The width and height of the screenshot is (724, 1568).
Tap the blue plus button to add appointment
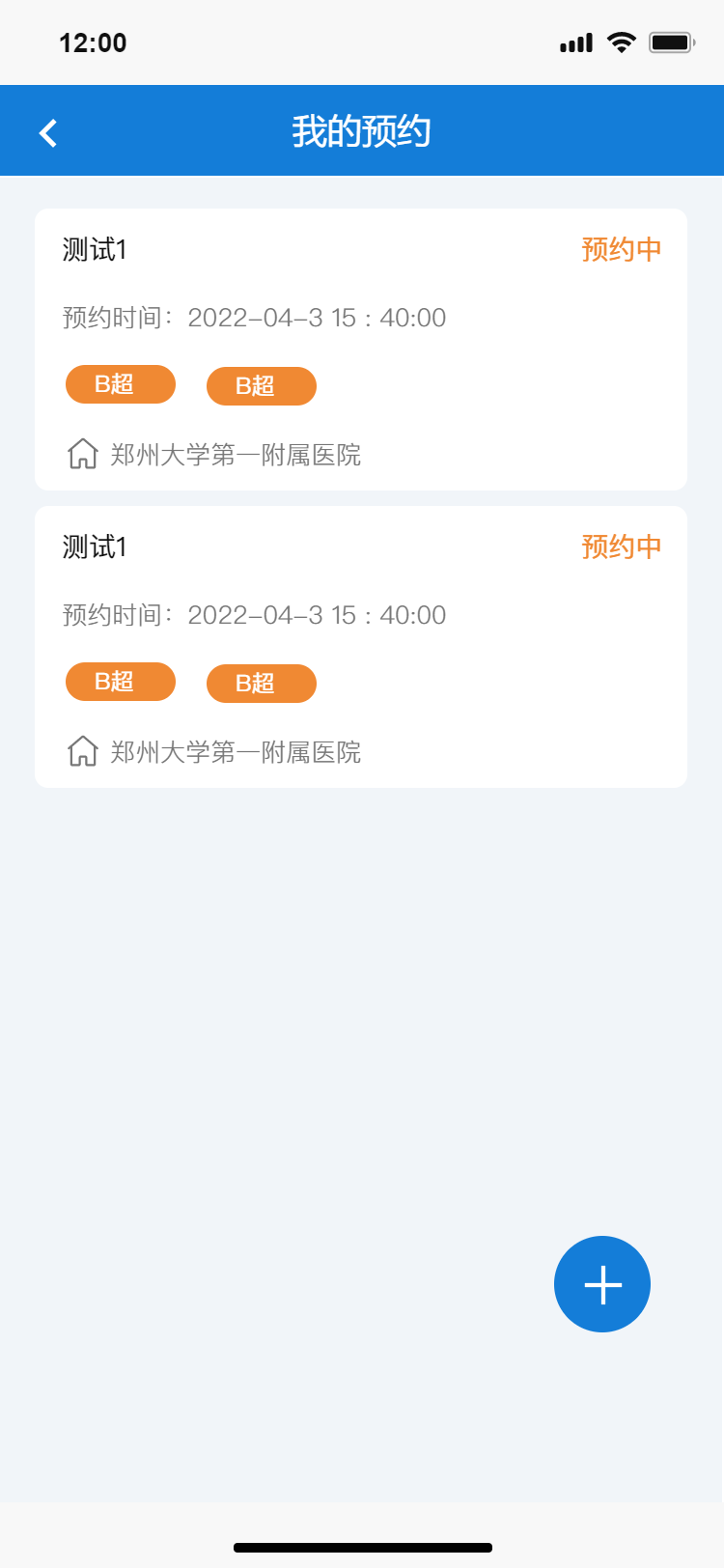coord(602,1284)
